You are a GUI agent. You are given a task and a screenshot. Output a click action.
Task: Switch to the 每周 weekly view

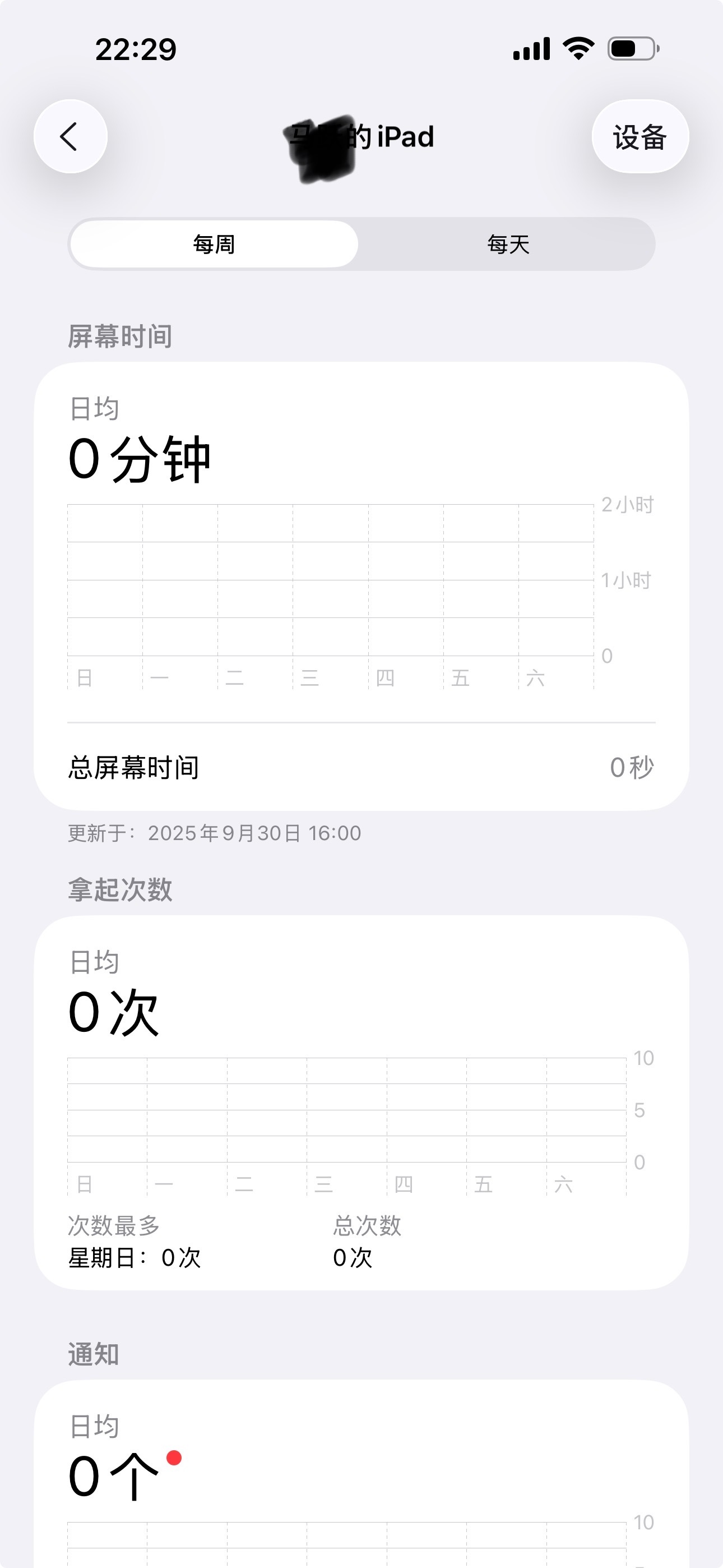pos(214,245)
